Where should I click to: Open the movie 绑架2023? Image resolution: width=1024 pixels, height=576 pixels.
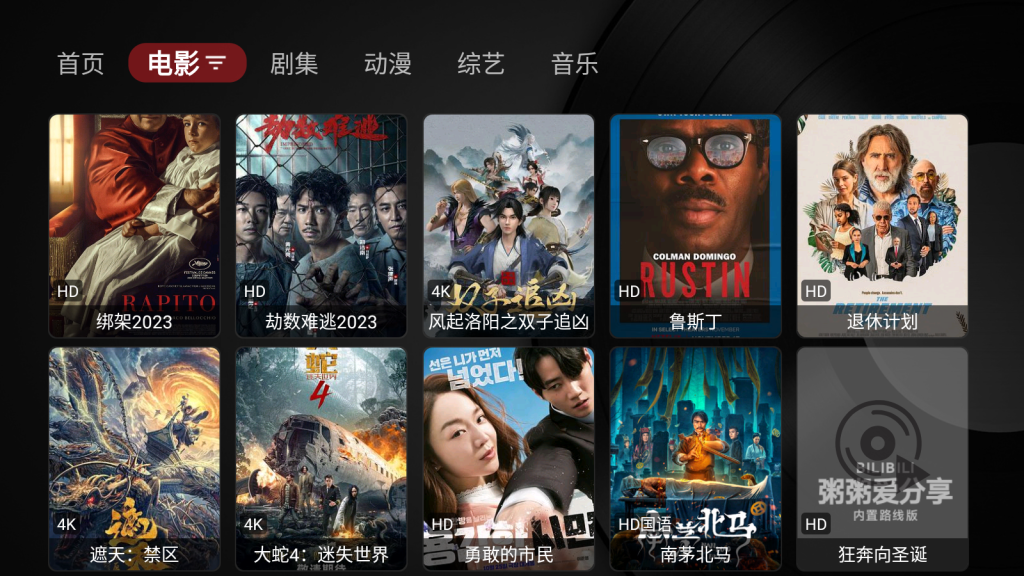point(134,226)
